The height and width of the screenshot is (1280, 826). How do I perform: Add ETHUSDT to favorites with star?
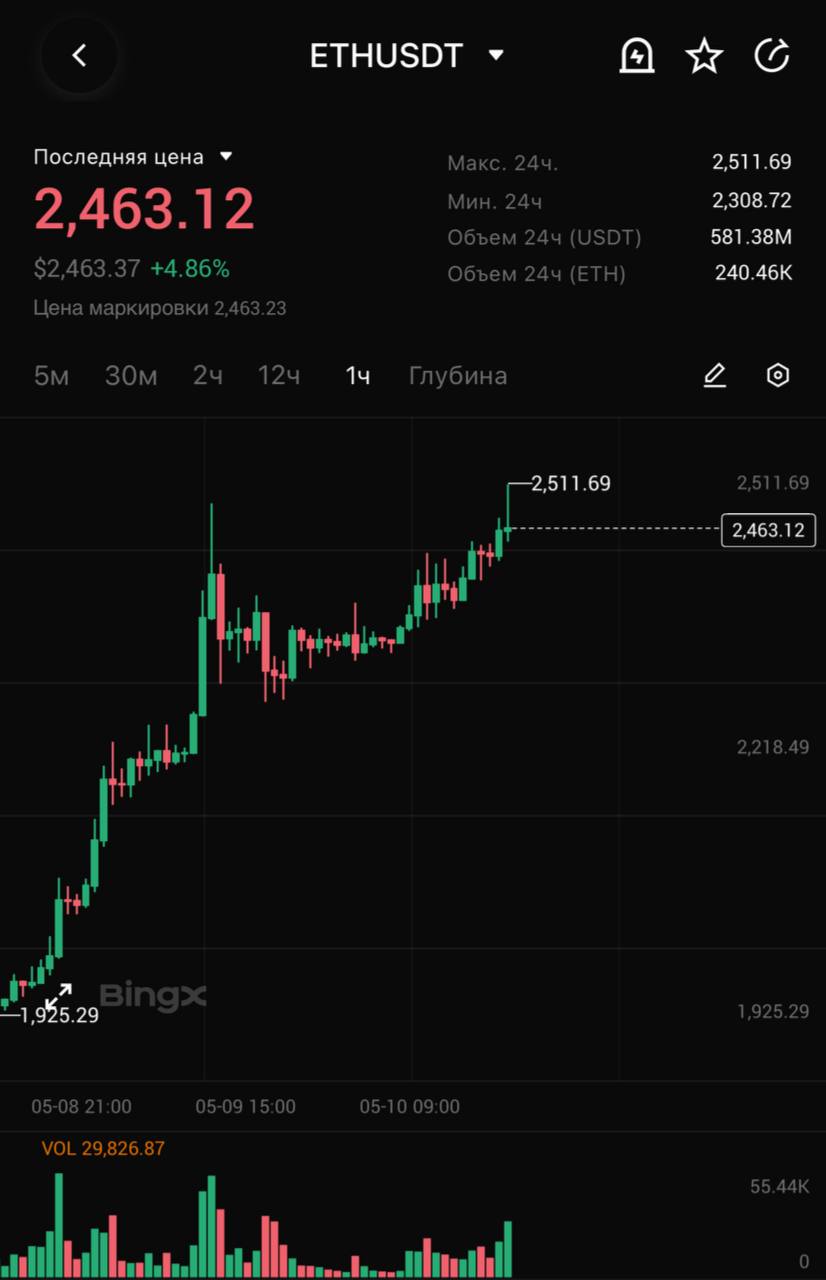click(704, 56)
